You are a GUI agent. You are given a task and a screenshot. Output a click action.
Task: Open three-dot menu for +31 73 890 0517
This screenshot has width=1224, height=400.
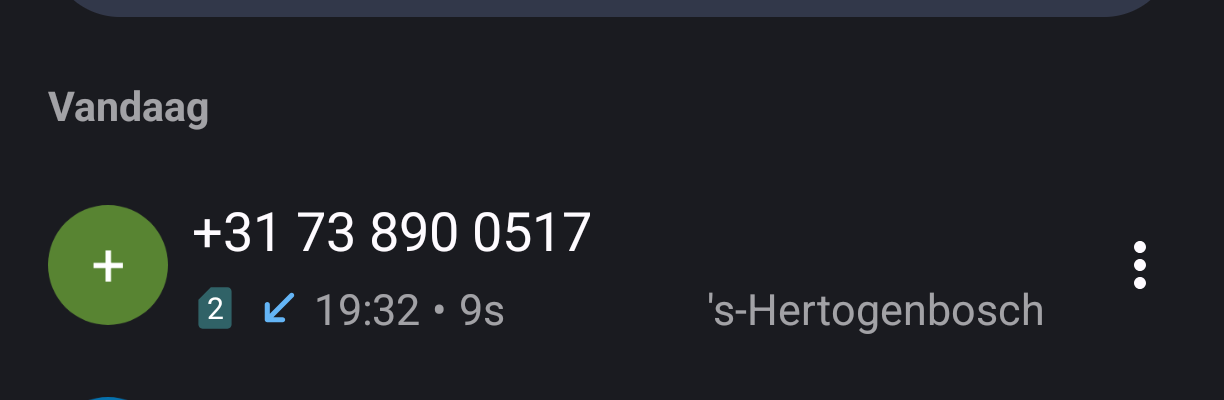(1139, 266)
